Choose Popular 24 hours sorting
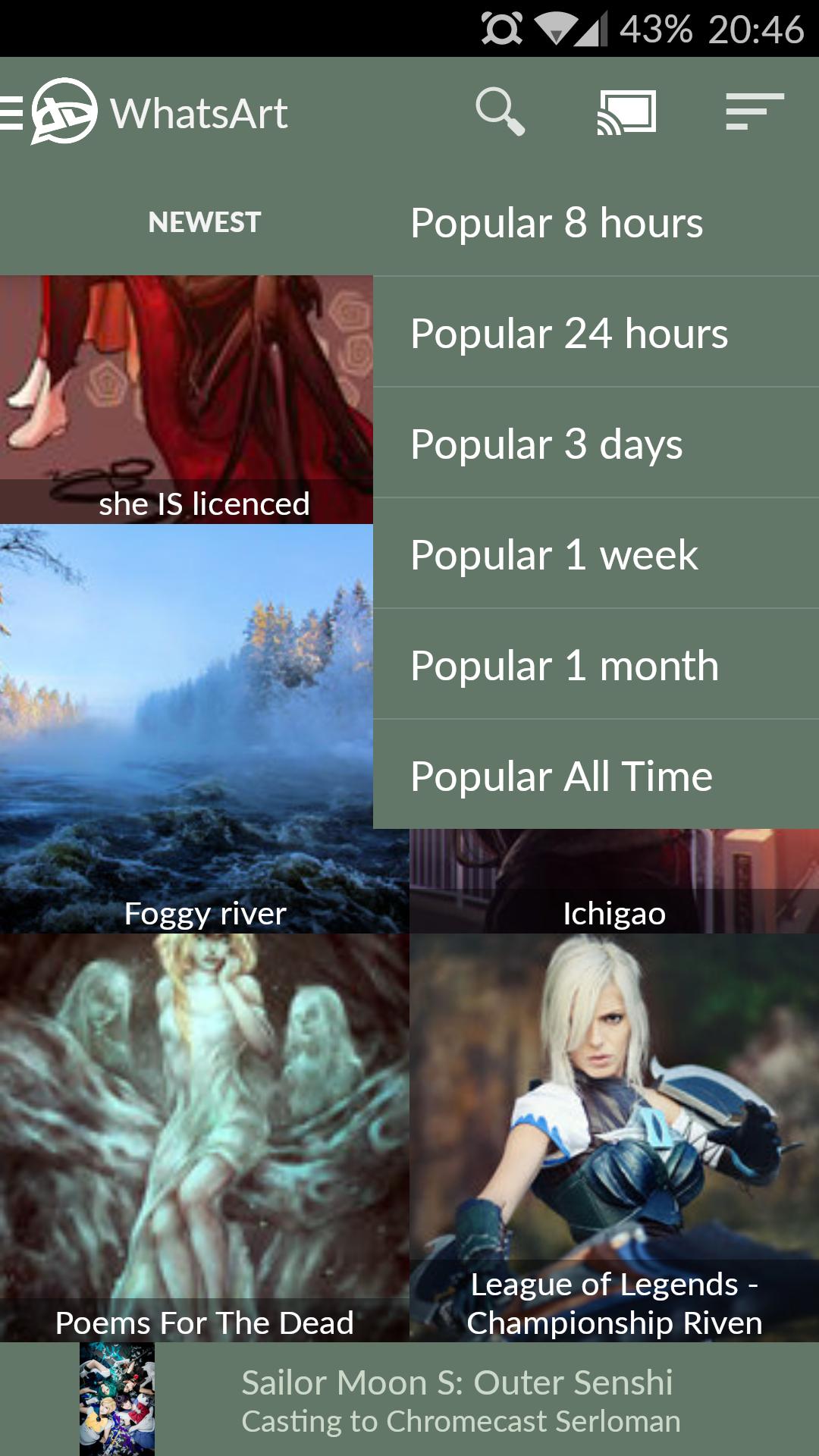The width and height of the screenshot is (819, 1456). pos(595,334)
